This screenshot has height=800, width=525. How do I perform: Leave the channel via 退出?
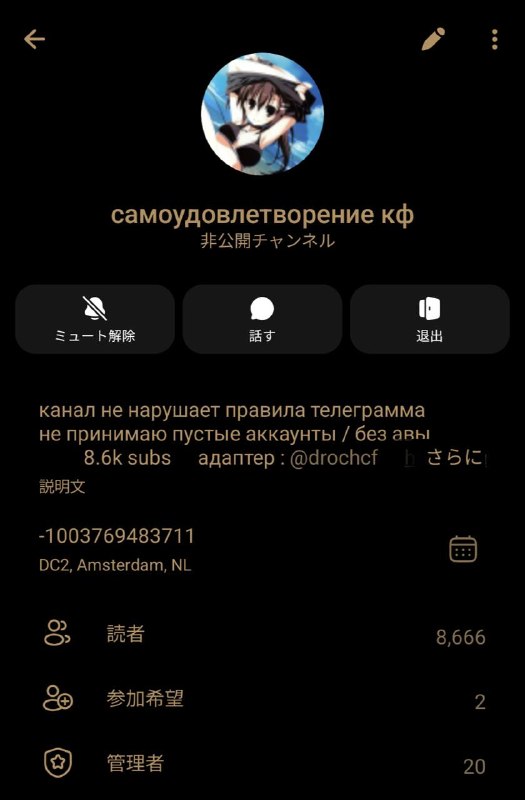(x=430, y=319)
